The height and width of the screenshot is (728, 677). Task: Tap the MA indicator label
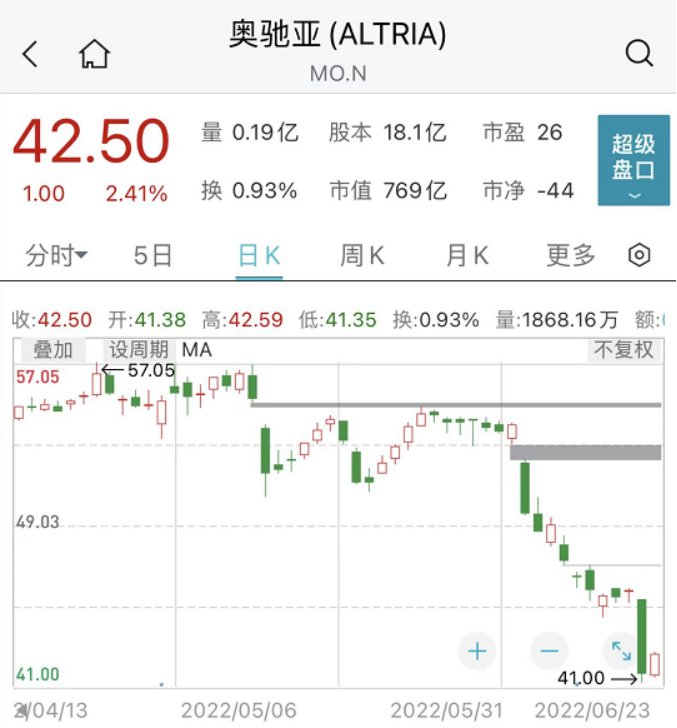click(x=197, y=350)
